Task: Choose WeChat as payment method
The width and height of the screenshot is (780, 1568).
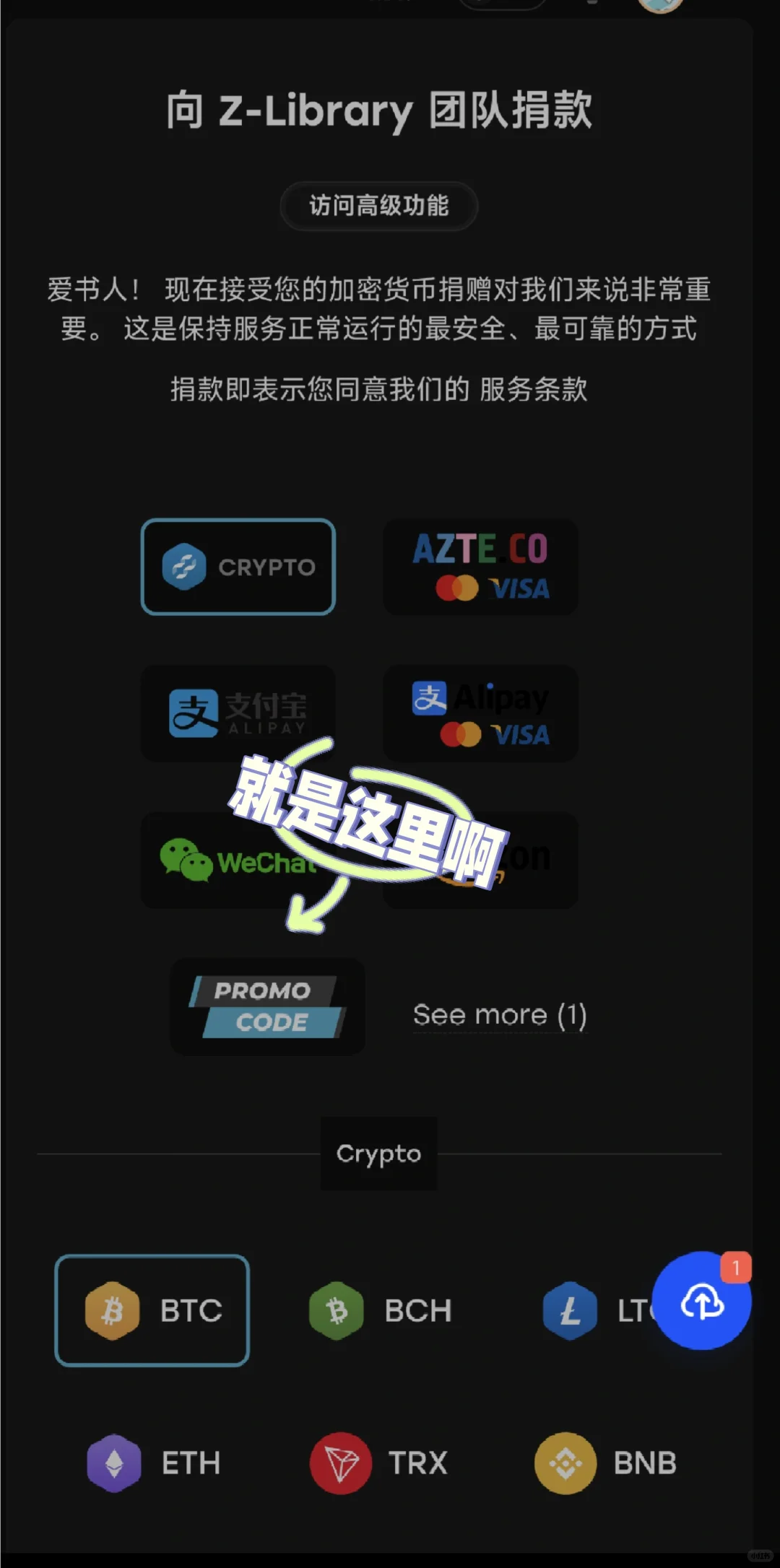Action: (x=238, y=861)
